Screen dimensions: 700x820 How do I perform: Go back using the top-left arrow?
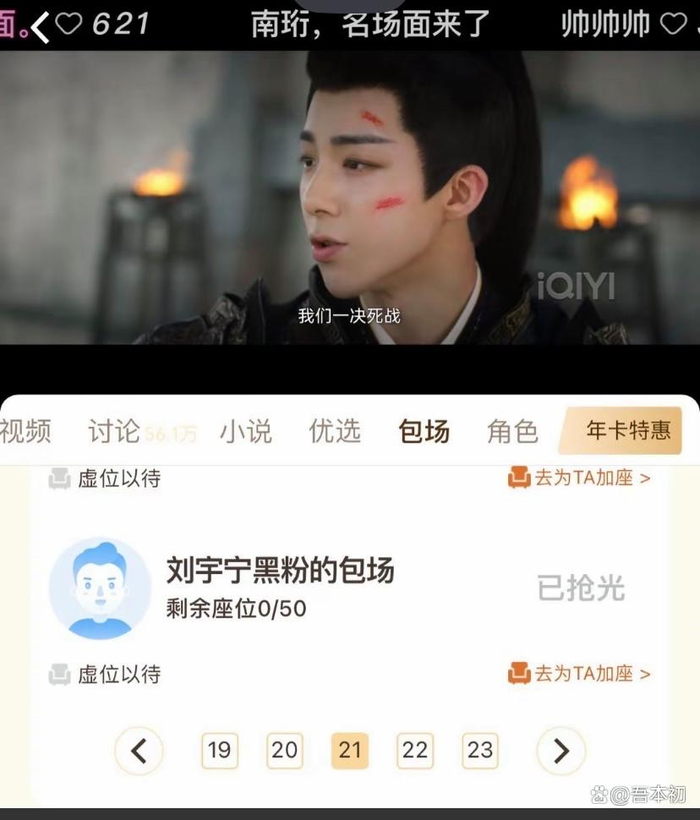40,26
